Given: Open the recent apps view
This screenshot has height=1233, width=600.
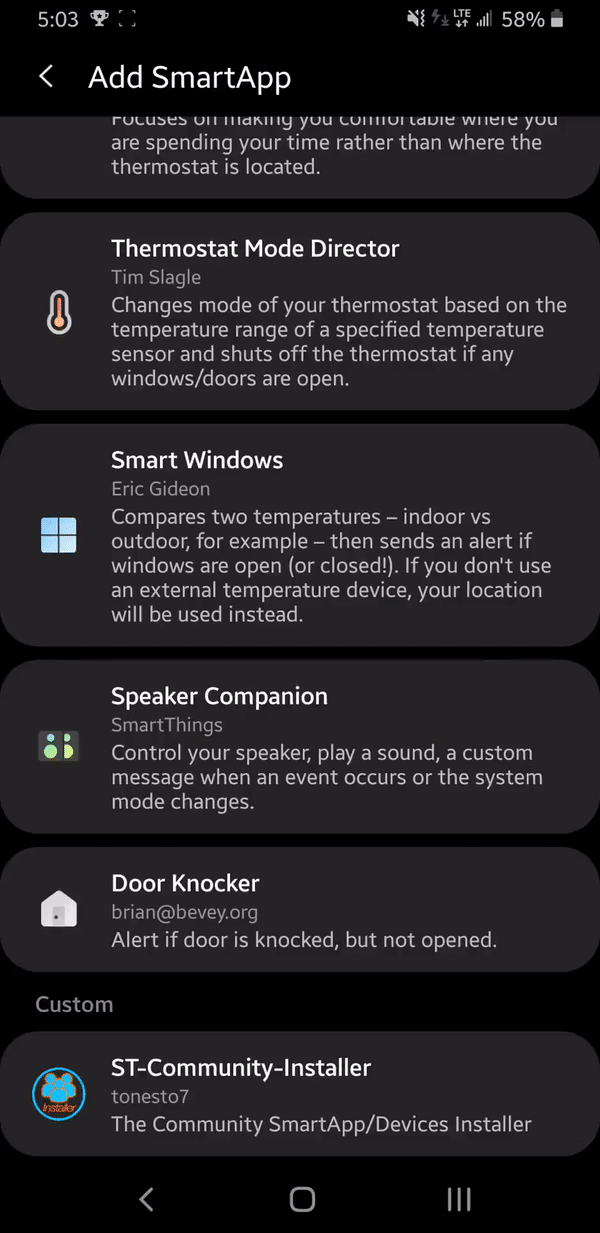Looking at the screenshot, I should (x=458, y=1199).
